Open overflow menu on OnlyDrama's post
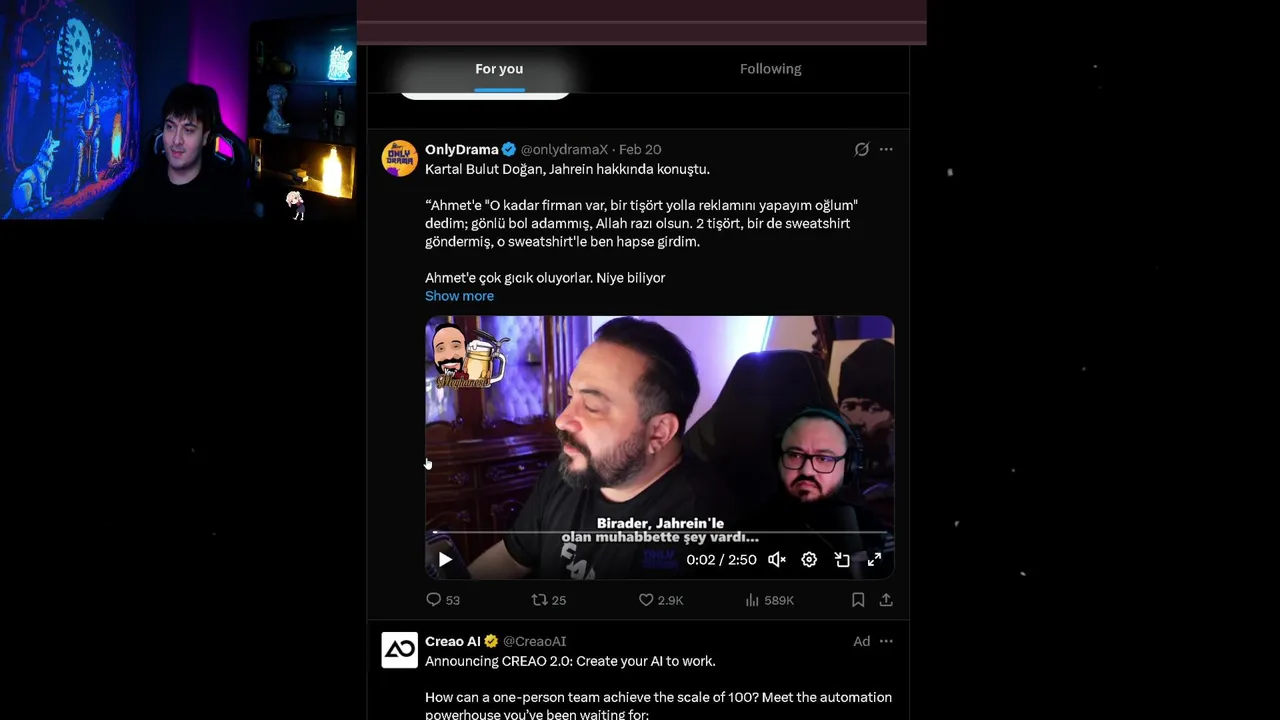 click(886, 149)
